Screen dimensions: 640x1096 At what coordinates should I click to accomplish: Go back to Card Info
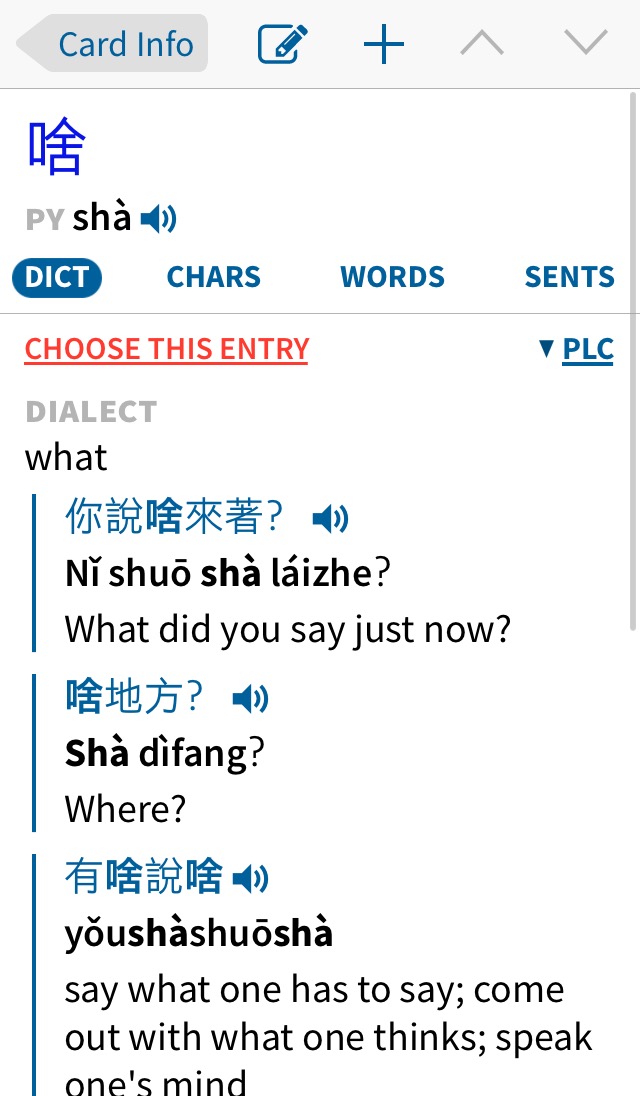(x=112, y=43)
